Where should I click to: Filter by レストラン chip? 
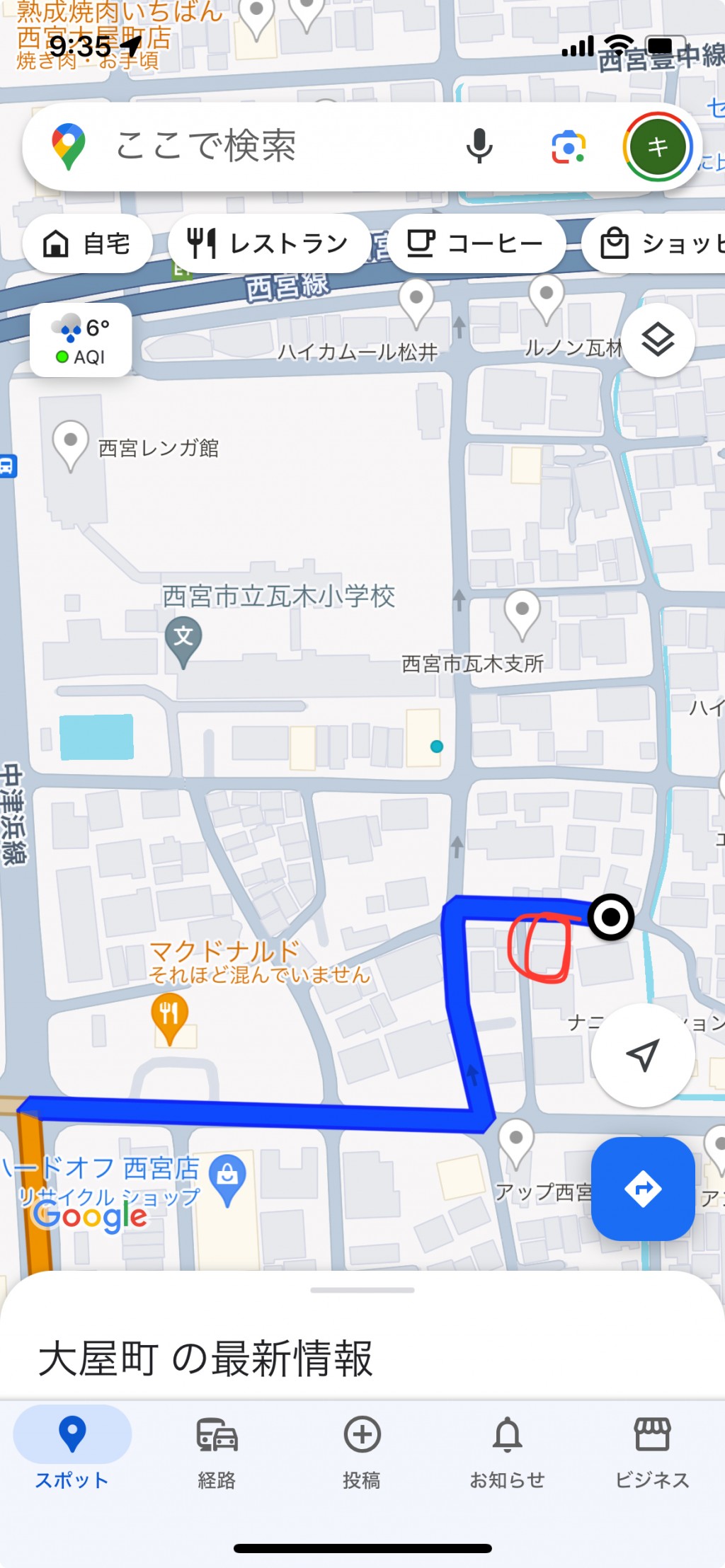(268, 243)
